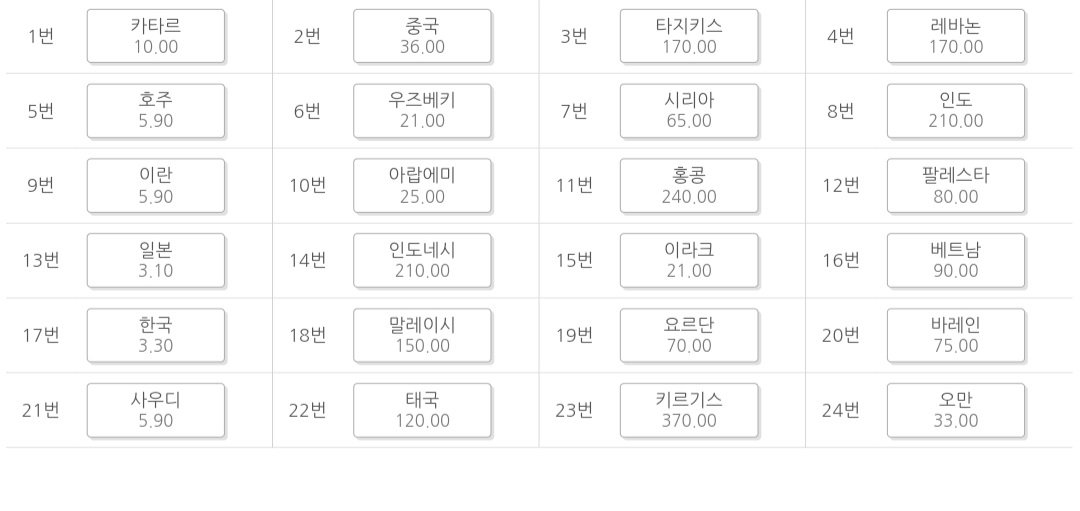Viewport: 1080px width, 511px height.
Task: Choose the 베트남 90.00 option
Action: pyautogui.click(x=955, y=260)
